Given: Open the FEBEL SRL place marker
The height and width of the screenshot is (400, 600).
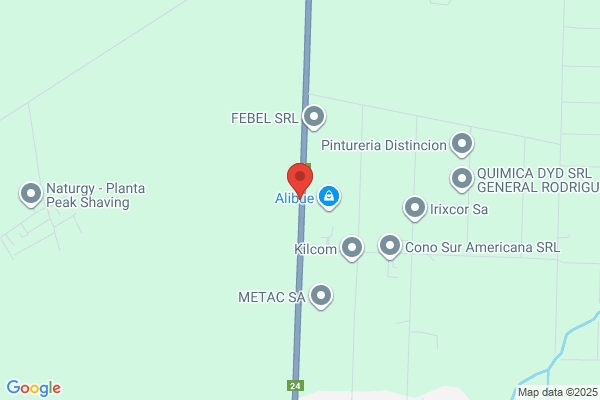Looking at the screenshot, I should tap(315, 117).
